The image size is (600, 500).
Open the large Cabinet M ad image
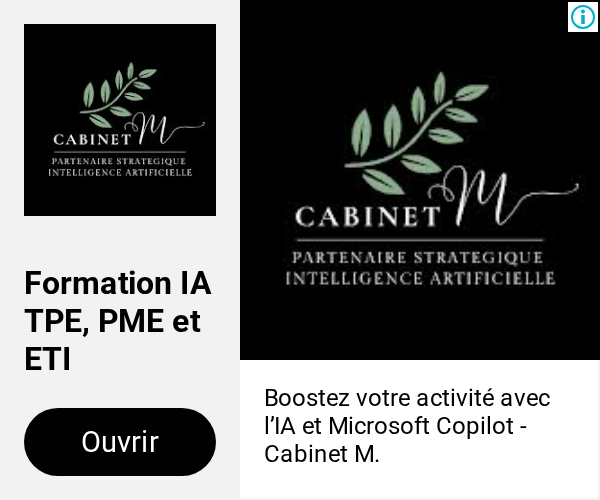click(x=420, y=190)
